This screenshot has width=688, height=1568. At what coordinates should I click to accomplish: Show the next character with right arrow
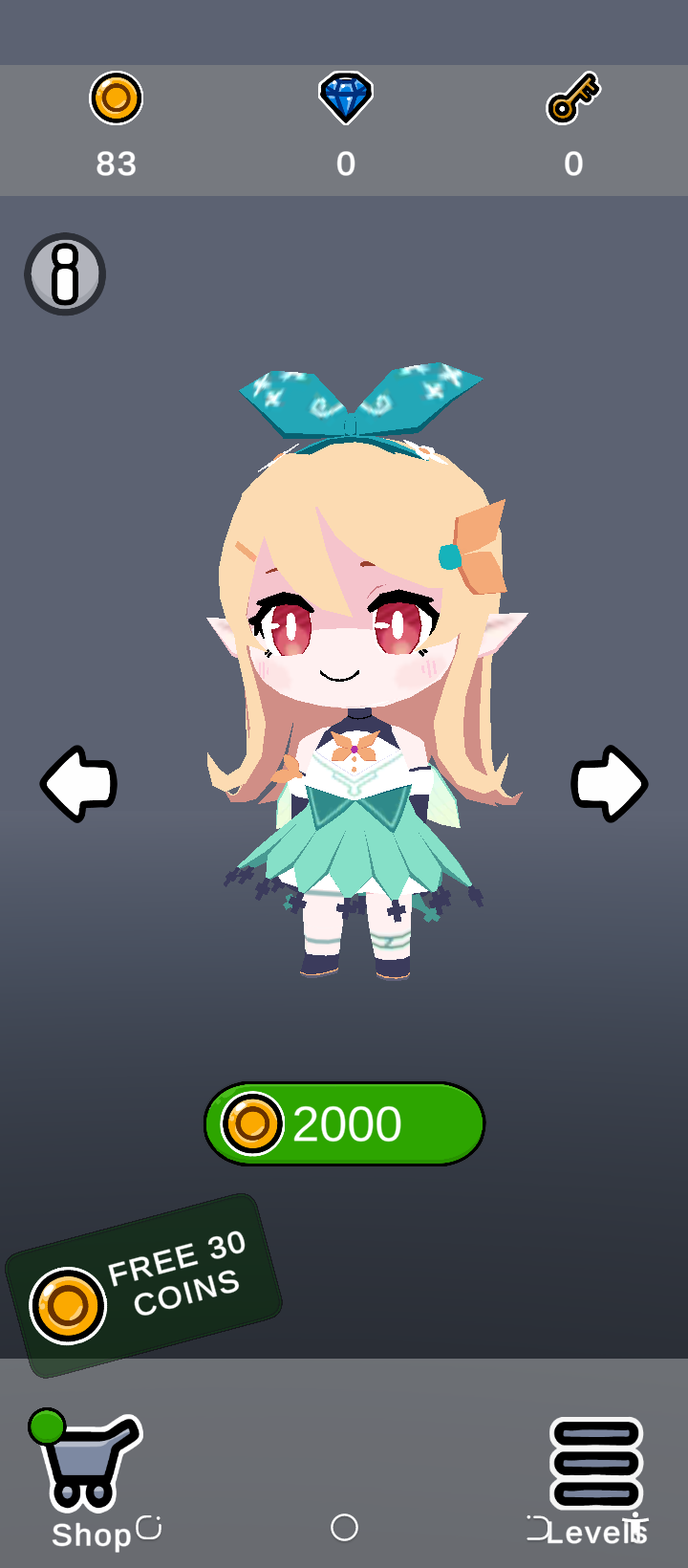610,784
